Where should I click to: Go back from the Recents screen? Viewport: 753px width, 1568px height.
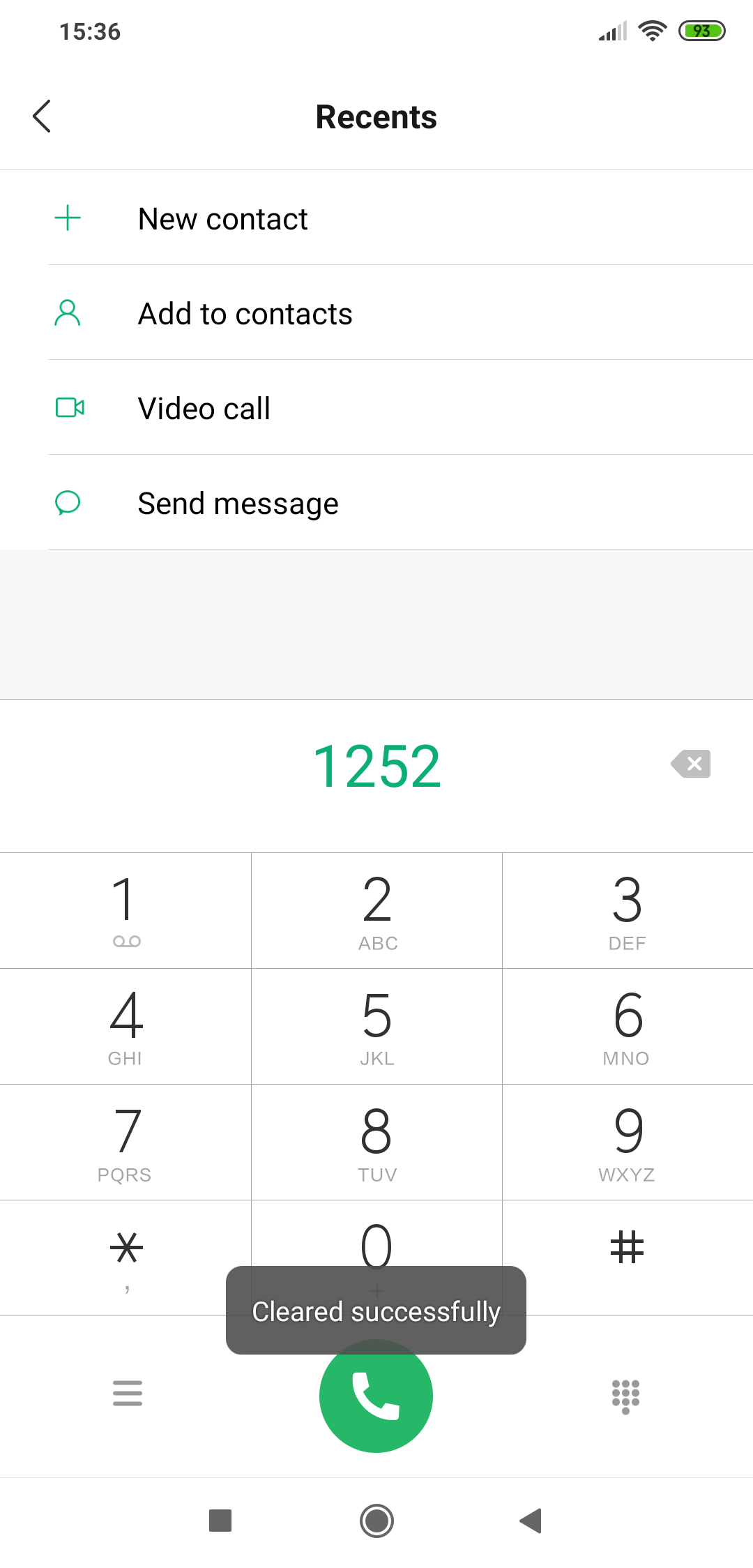point(42,116)
